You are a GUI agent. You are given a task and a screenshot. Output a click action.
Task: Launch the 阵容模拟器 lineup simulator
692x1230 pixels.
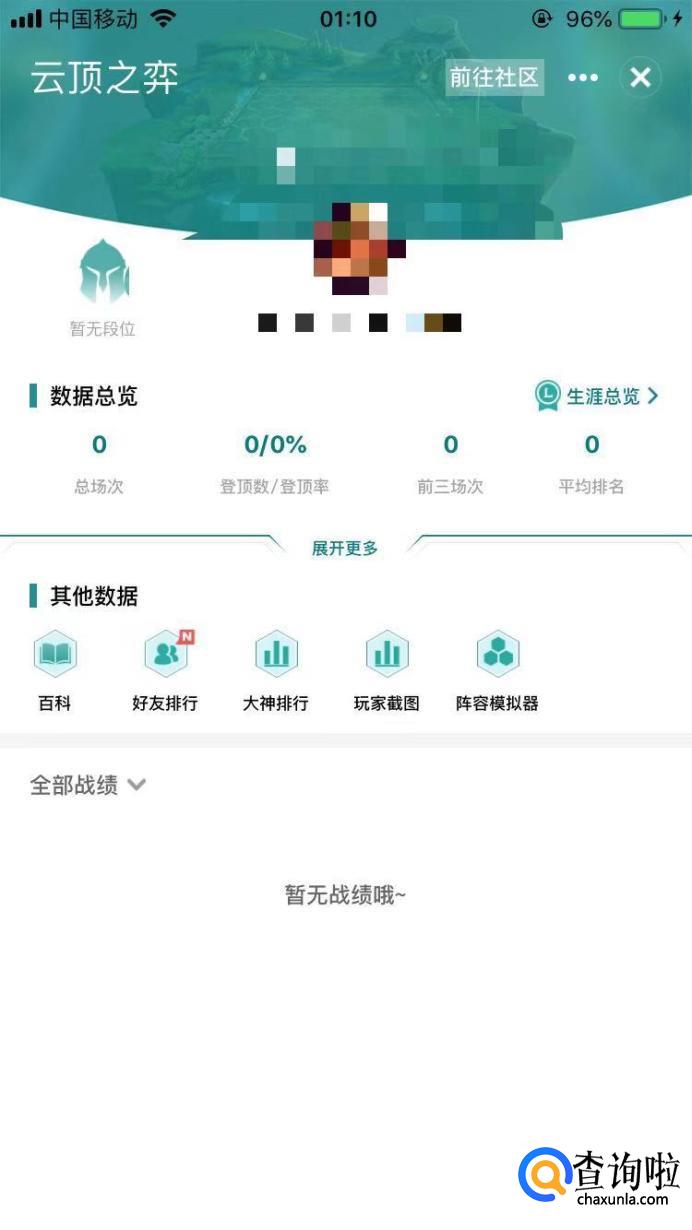pyautogui.click(x=497, y=671)
